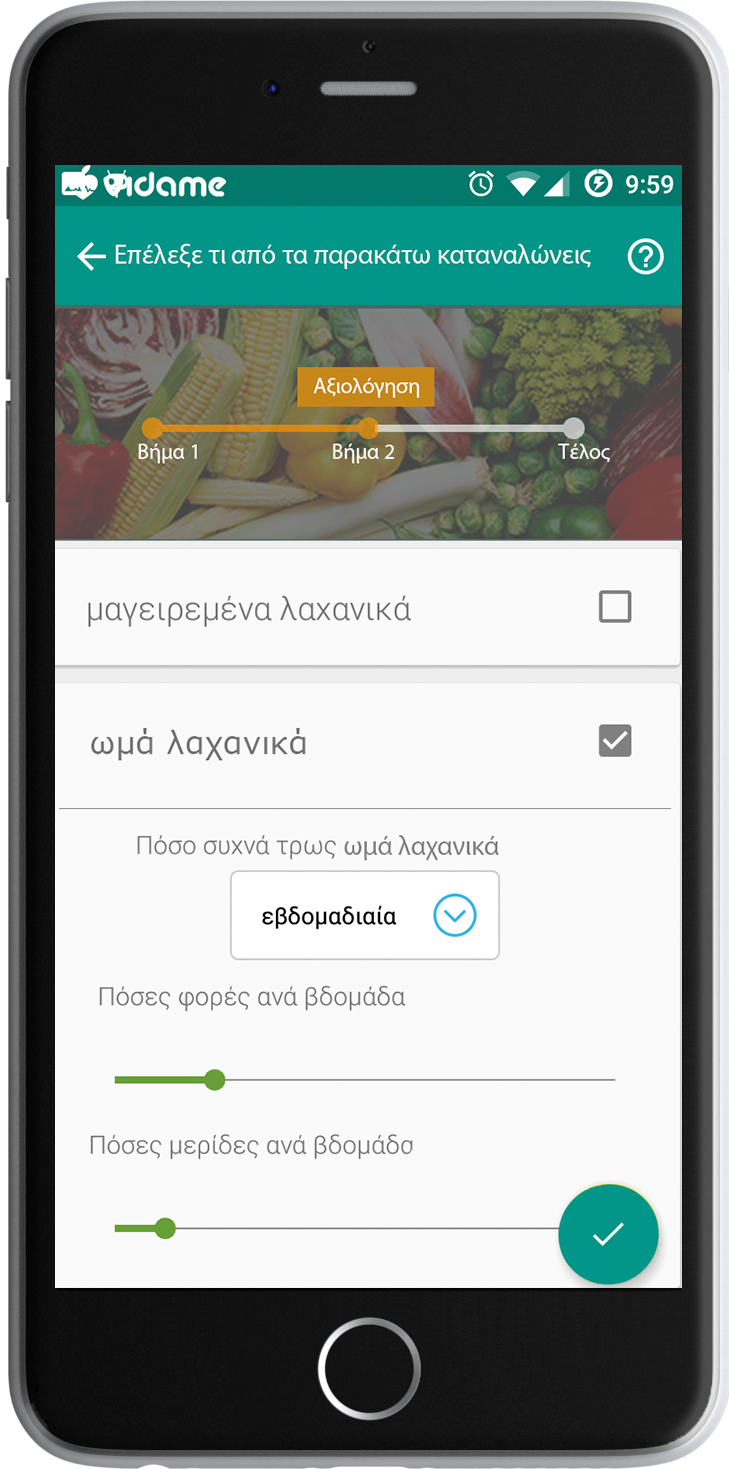Viewport: 729px width, 1469px height.
Task: Tap the Πόσες φορές ανά βδομάδα slider
Action: pyautogui.click(x=364, y=1080)
